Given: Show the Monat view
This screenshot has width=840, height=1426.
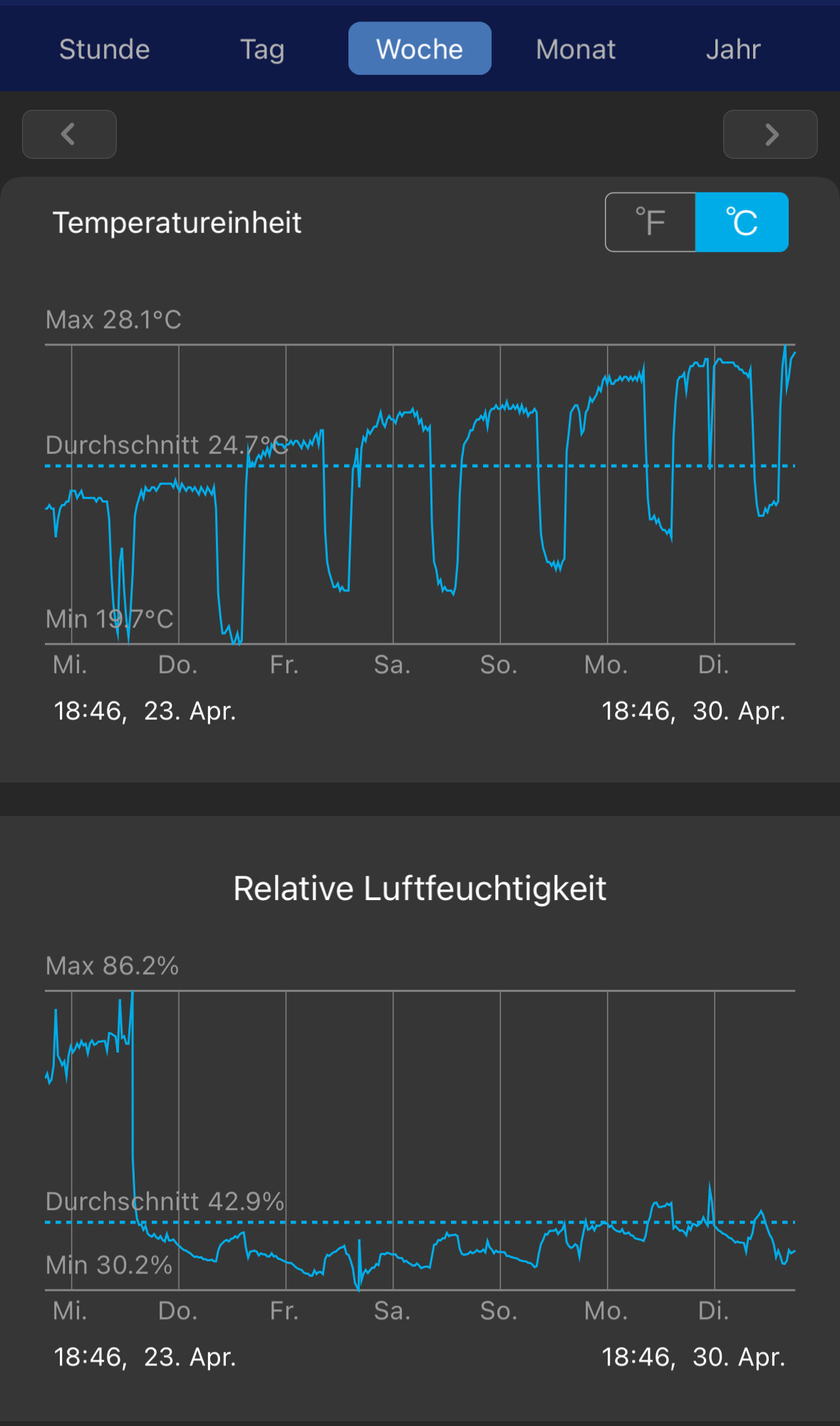Looking at the screenshot, I should click(x=576, y=49).
